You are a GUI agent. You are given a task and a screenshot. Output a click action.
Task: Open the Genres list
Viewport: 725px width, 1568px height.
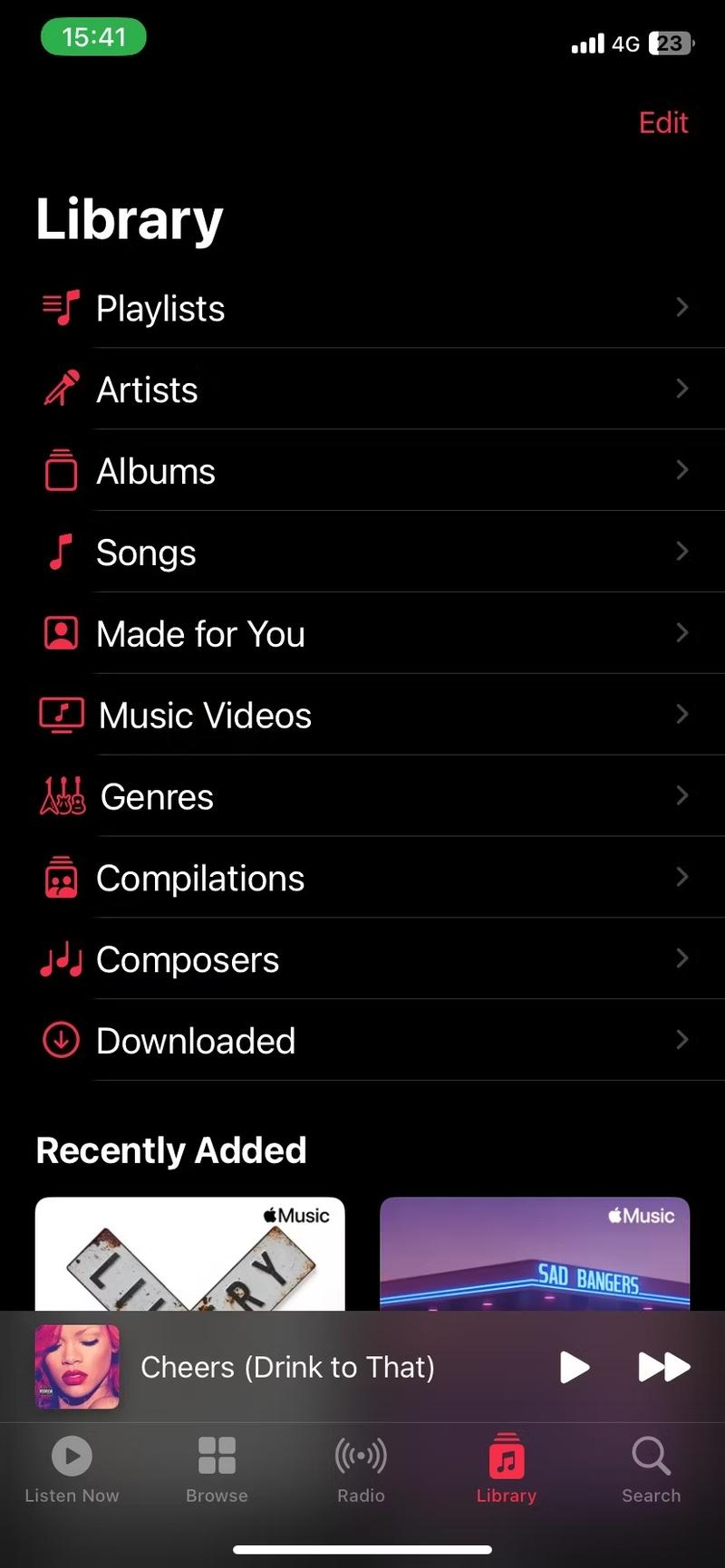tap(362, 797)
